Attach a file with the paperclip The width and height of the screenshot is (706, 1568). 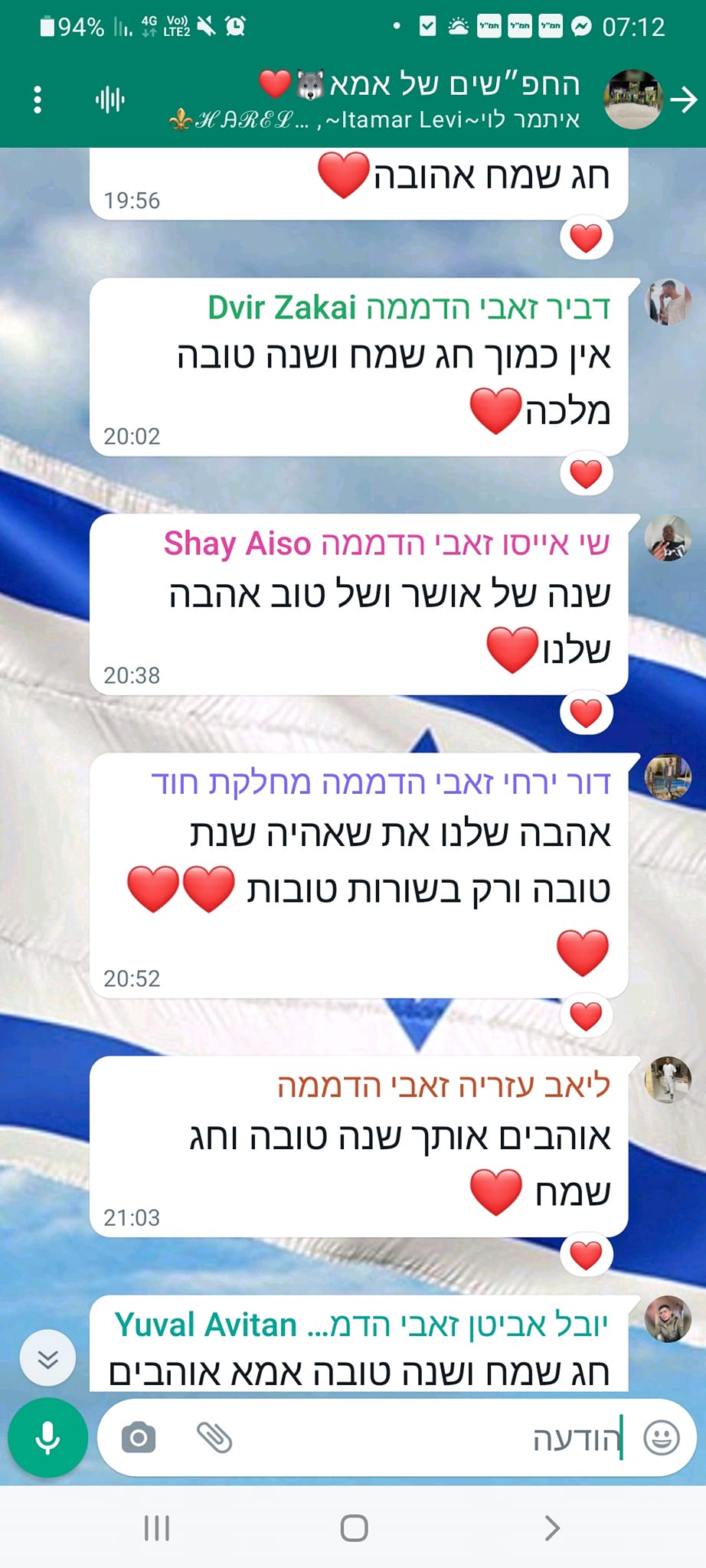(x=214, y=1438)
